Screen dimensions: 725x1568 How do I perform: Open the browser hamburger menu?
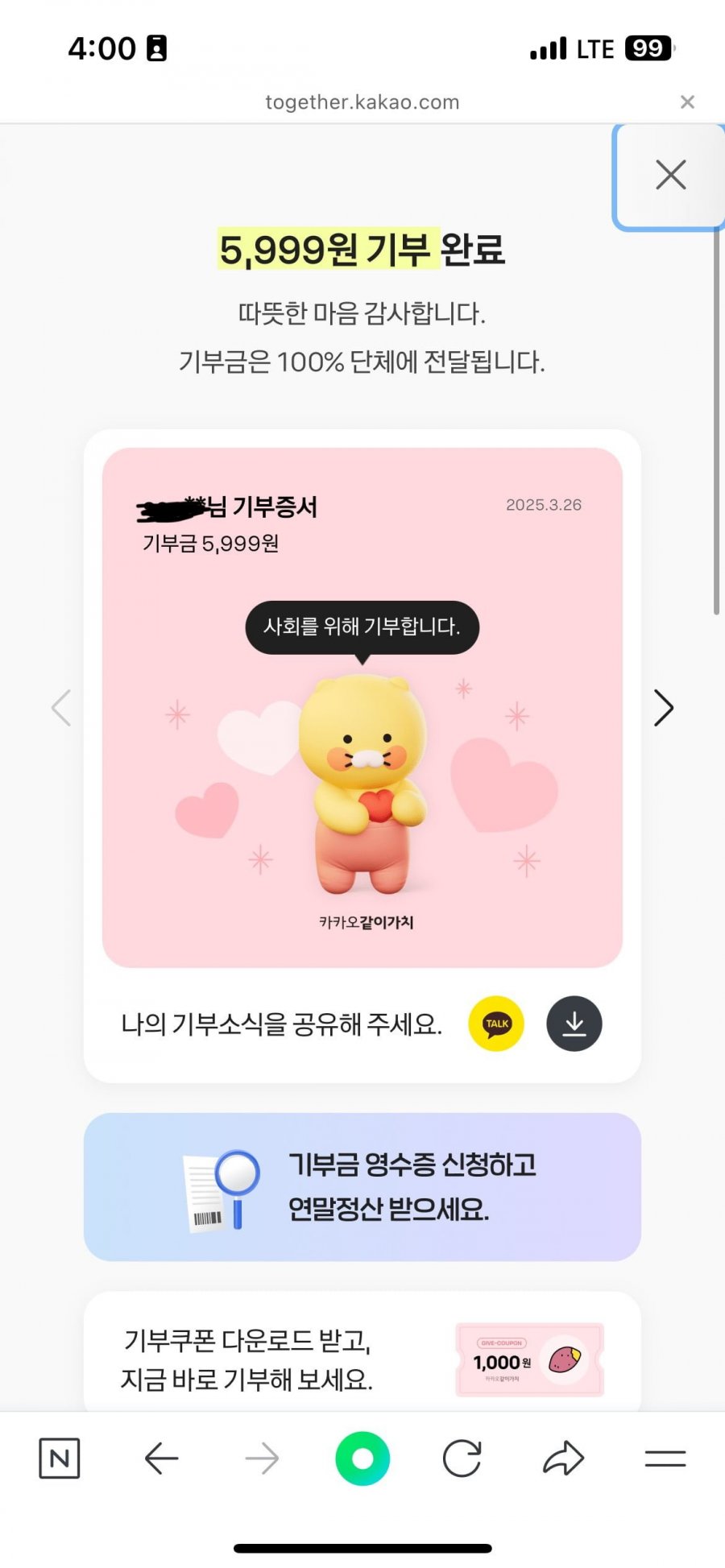[x=665, y=1458]
